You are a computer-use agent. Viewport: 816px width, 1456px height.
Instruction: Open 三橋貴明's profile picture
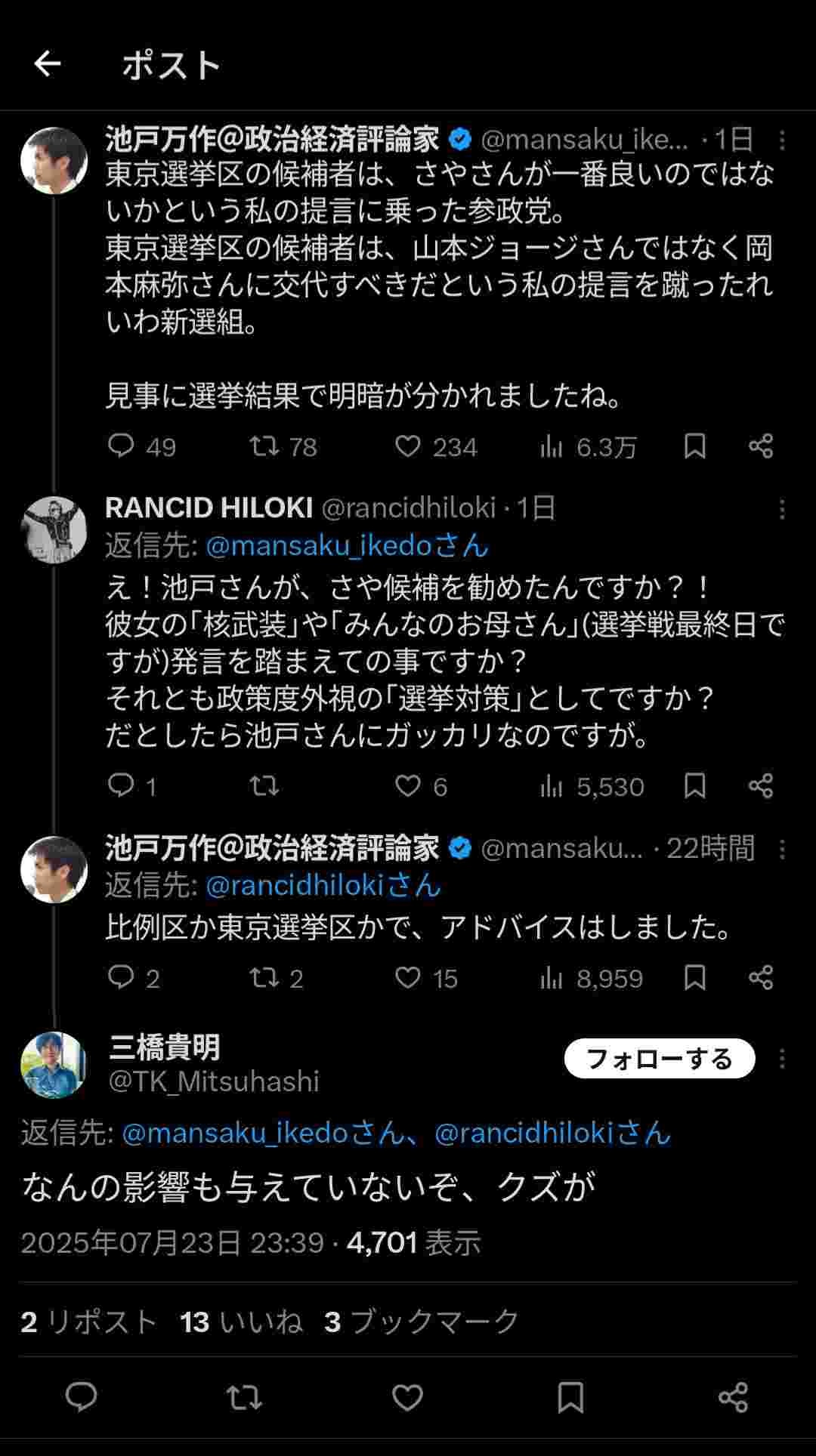pyautogui.click(x=54, y=1064)
